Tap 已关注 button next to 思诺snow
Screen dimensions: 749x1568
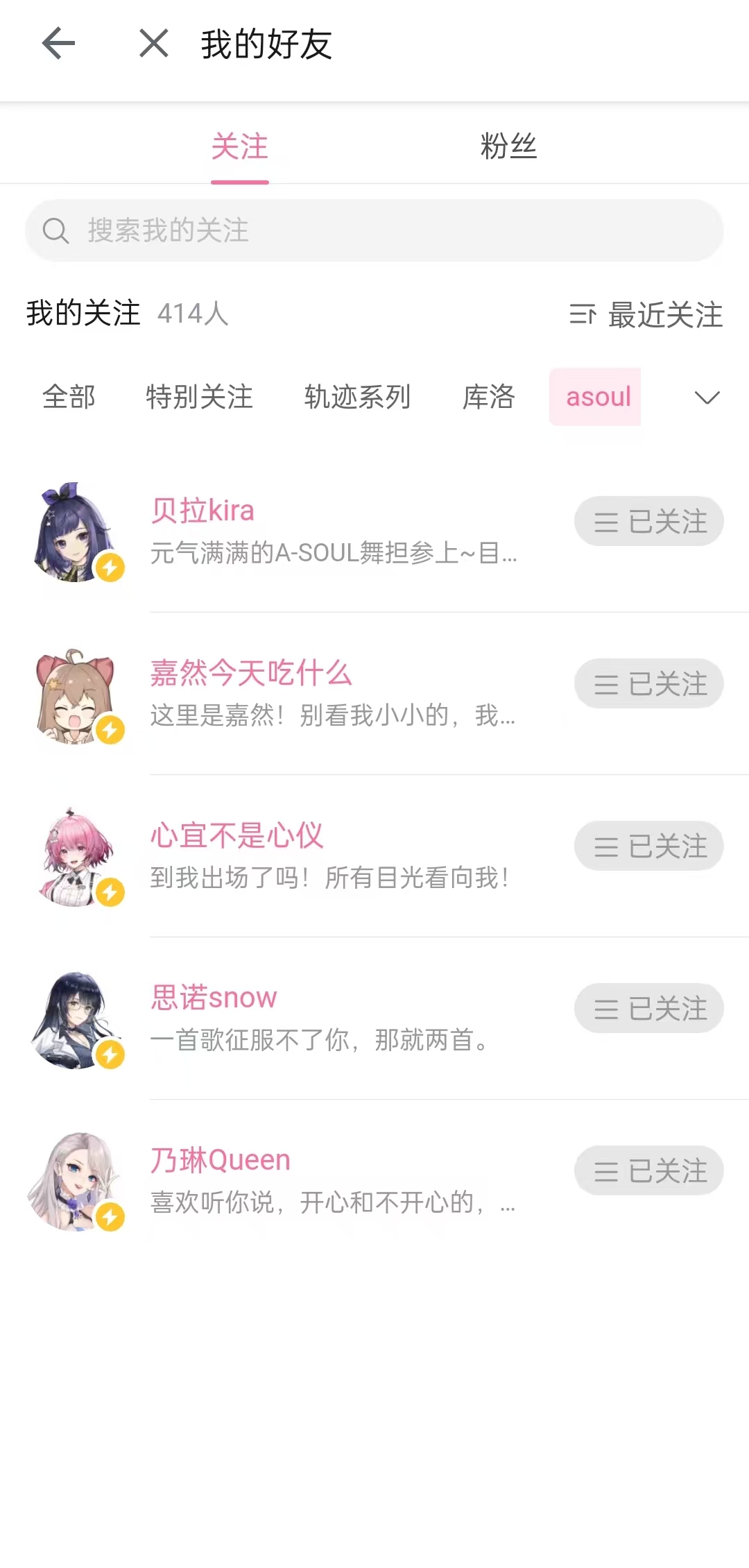click(648, 1008)
